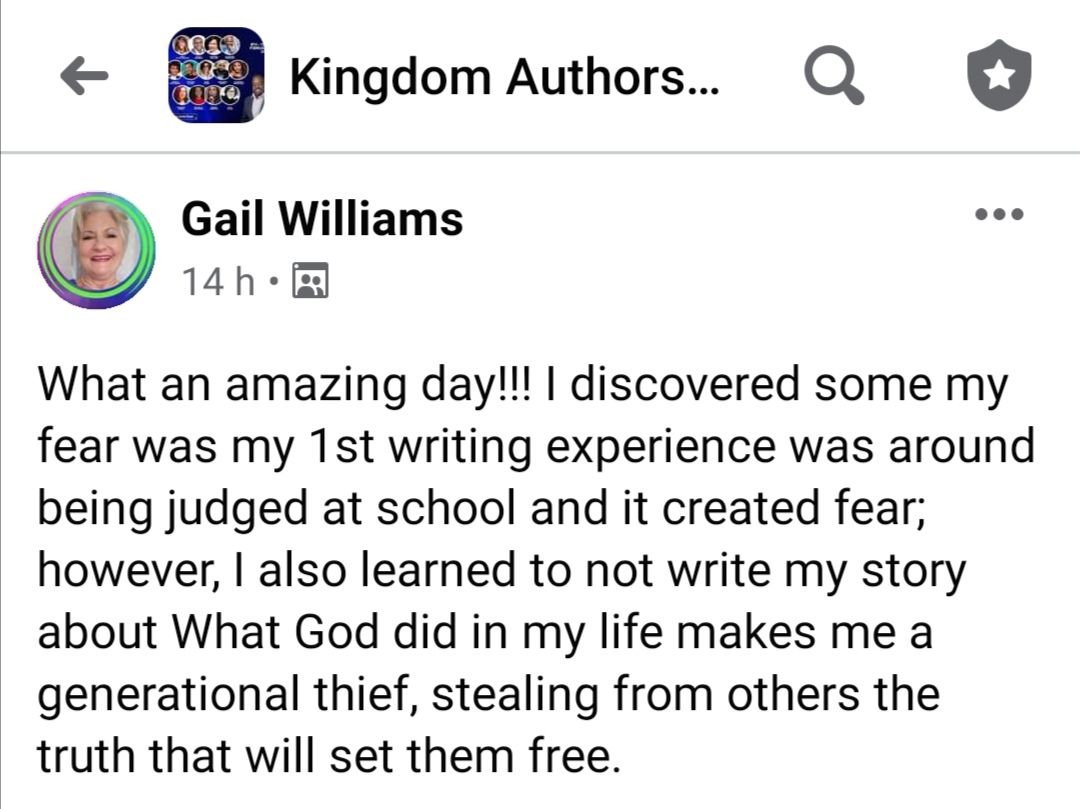Screen dimensions: 1080x809
Task: Tap the Kingdom Authors group icon
Action: pyautogui.click(x=216, y=76)
